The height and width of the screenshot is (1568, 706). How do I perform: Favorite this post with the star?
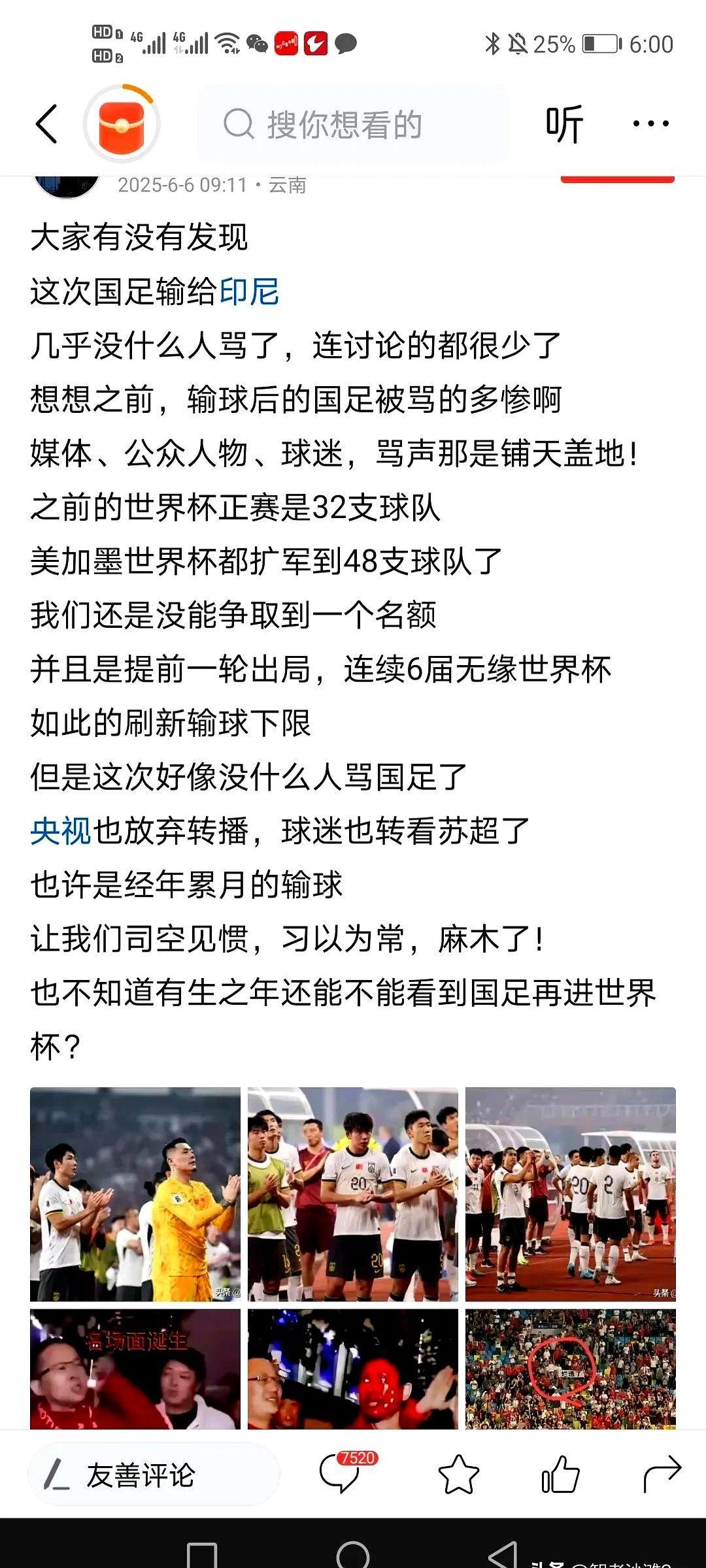click(x=458, y=1475)
